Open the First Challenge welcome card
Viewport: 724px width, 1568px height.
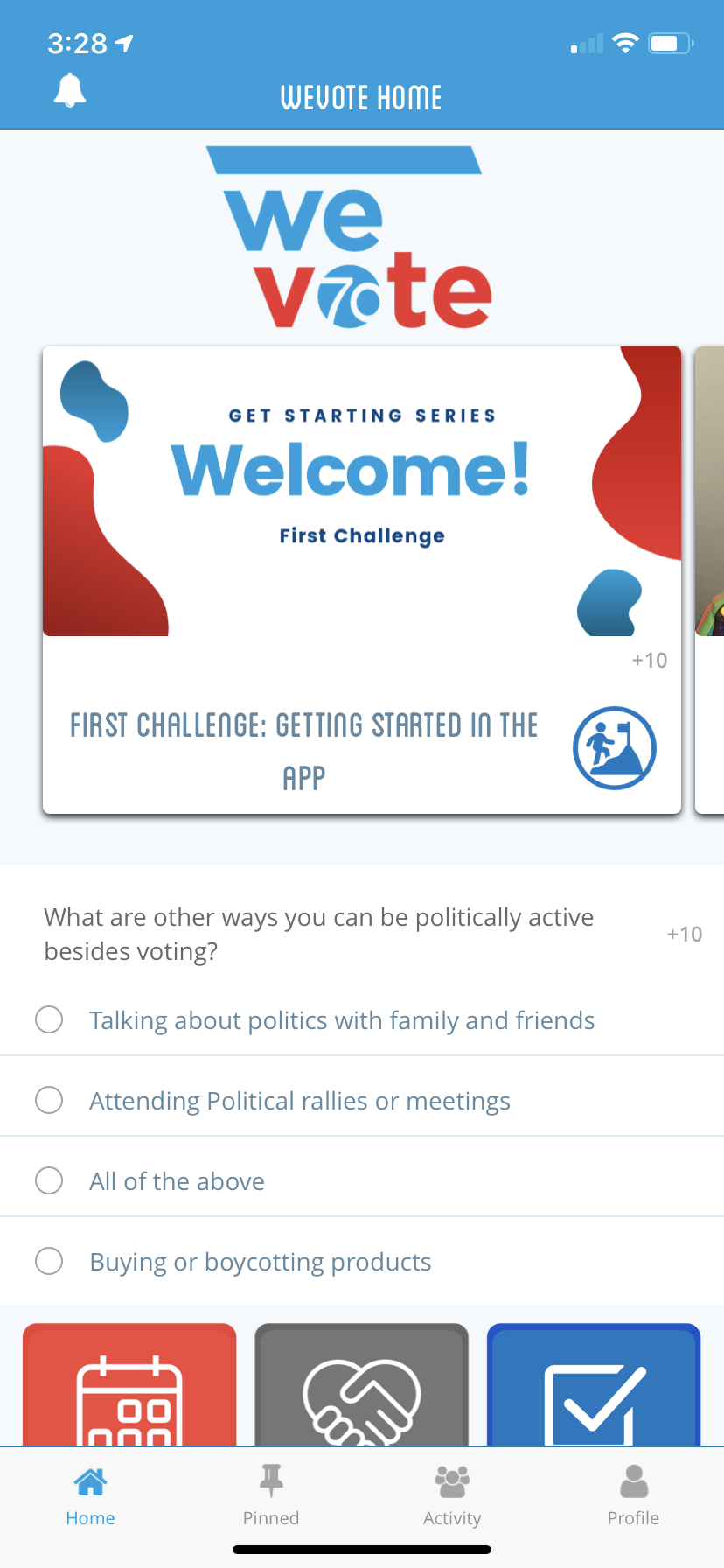361,579
